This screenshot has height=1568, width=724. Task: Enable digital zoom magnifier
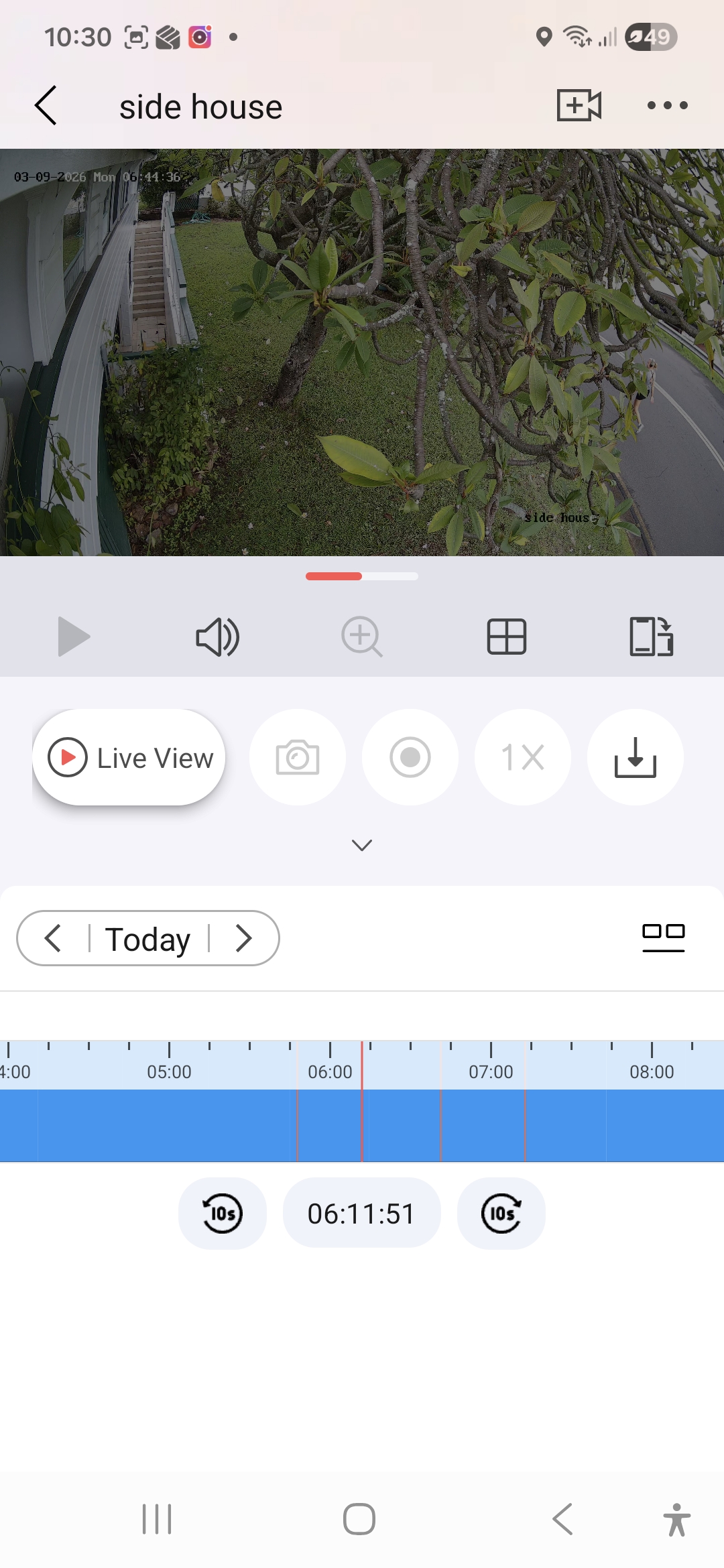pyautogui.click(x=362, y=637)
